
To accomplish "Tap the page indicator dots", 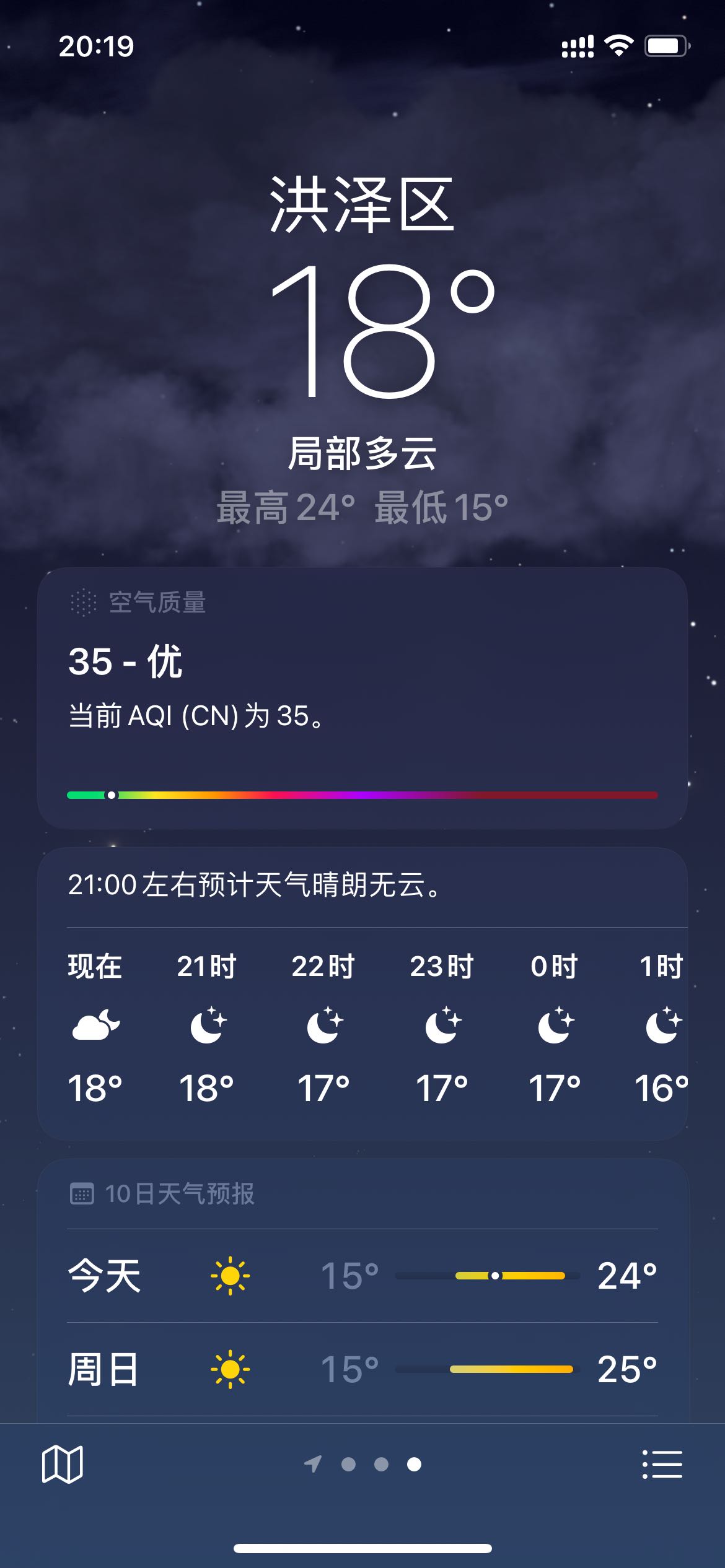I will pyautogui.click(x=362, y=1464).
